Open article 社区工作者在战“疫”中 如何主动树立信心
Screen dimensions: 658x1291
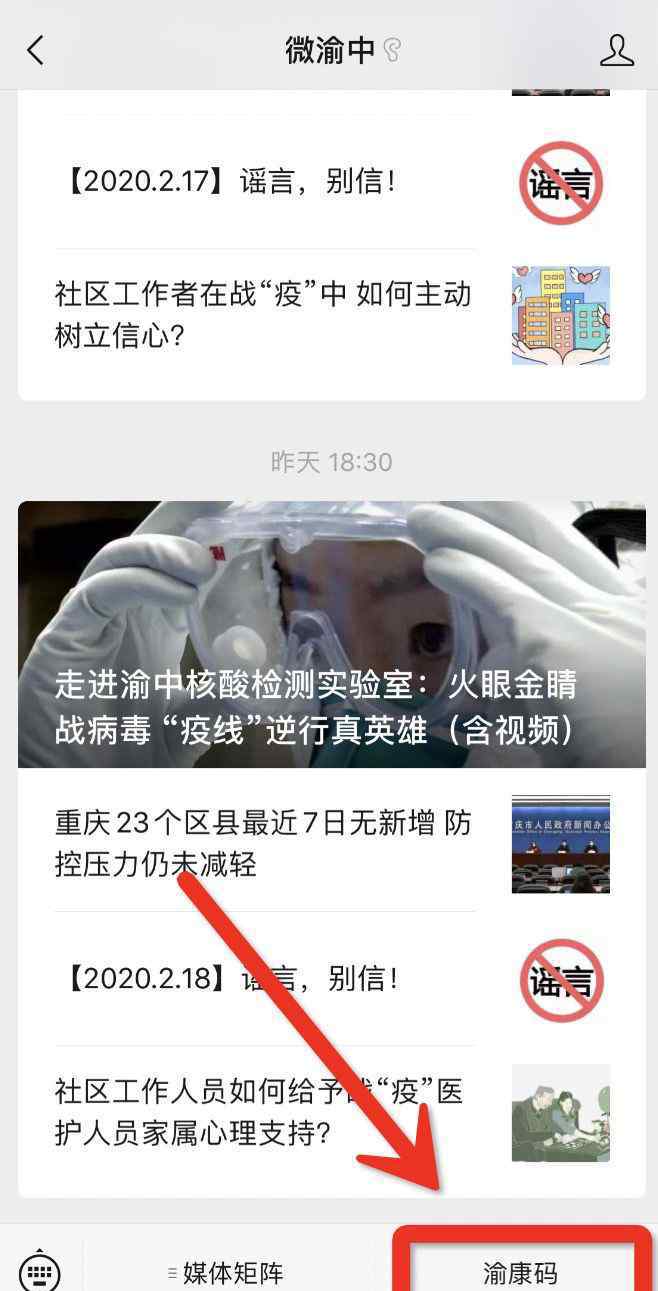tap(332, 315)
